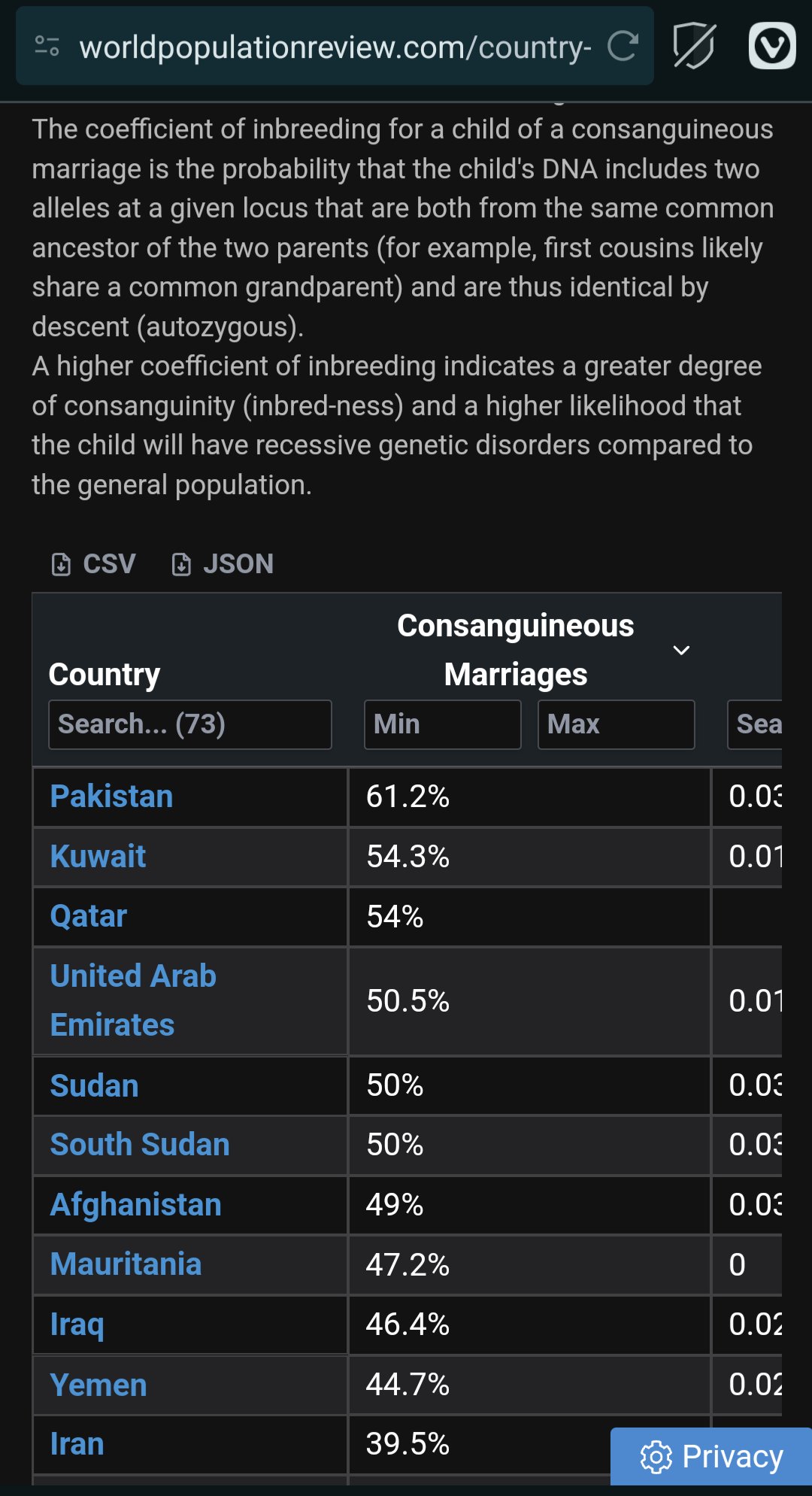812x1496 pixels.
Task: Open the South Sudan link
Action: pyautogui.click(x=140, y=1145)
